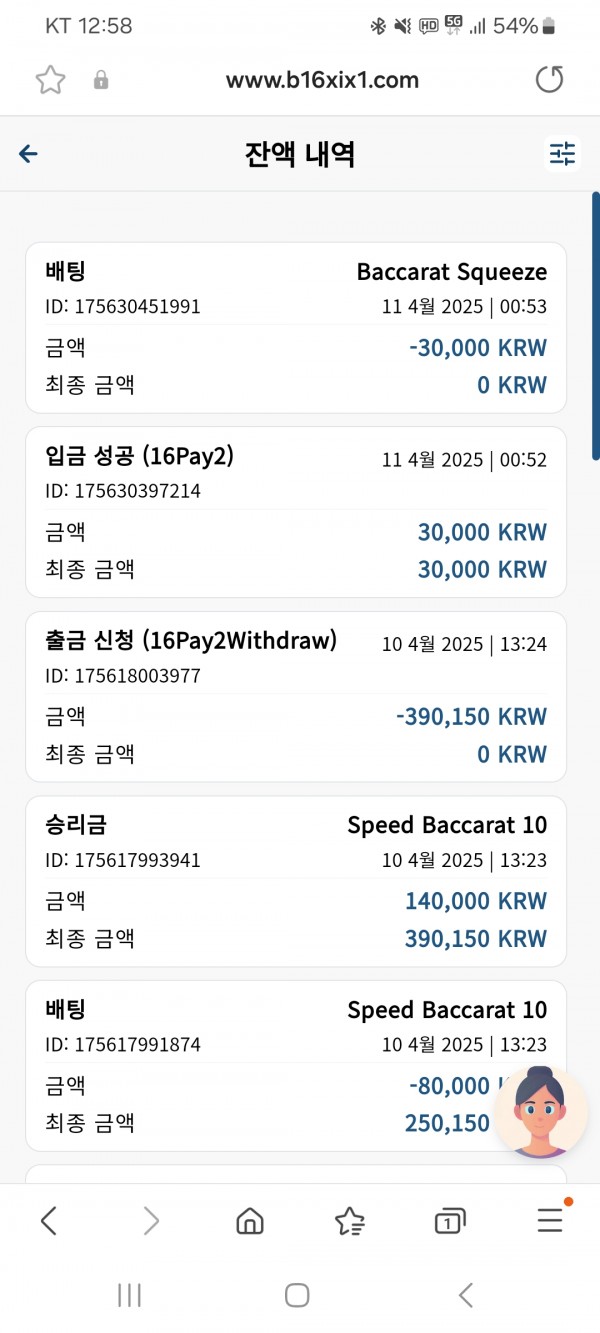Open the support chat assistant avatar
The image size is (600, 1333).
541,1112
